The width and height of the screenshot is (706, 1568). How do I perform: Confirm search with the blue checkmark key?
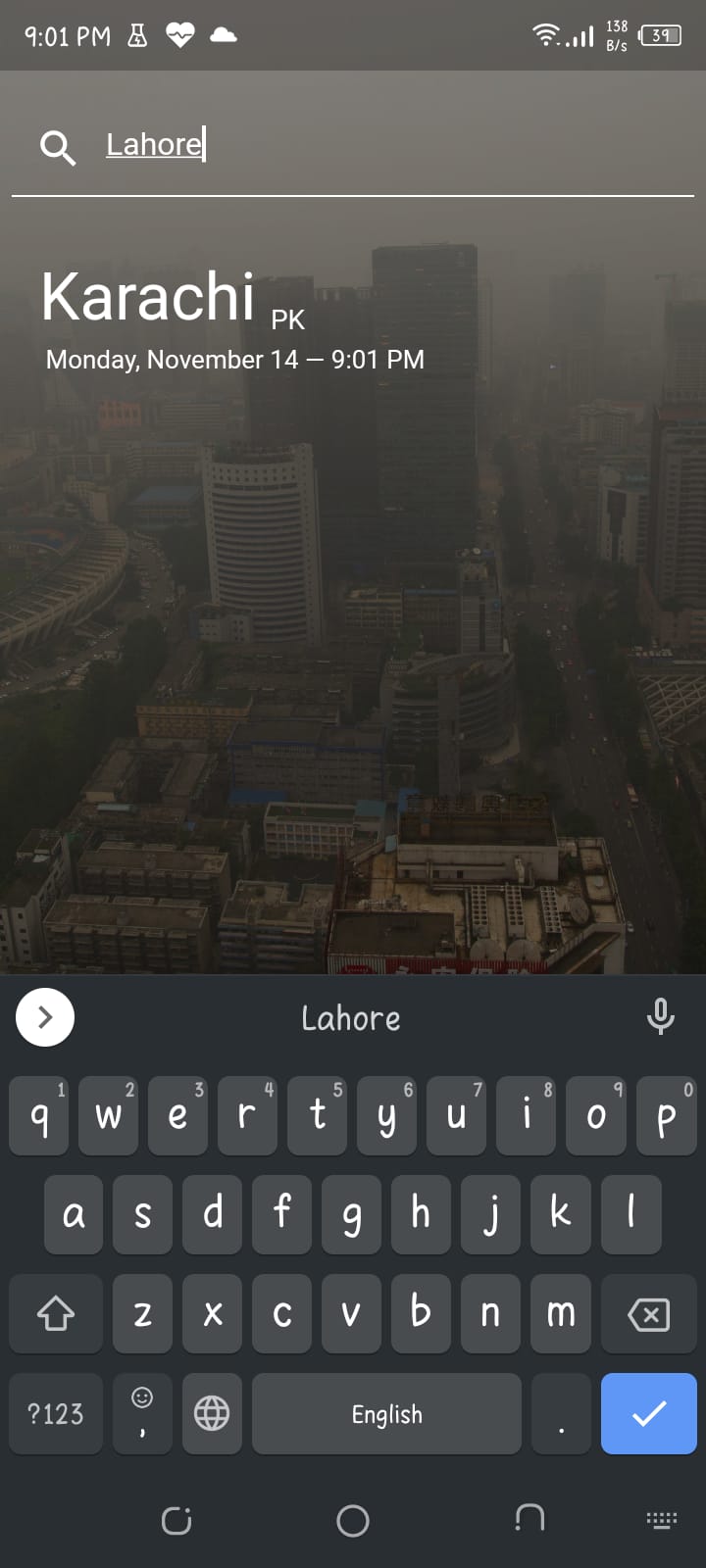click(648, 1413)
